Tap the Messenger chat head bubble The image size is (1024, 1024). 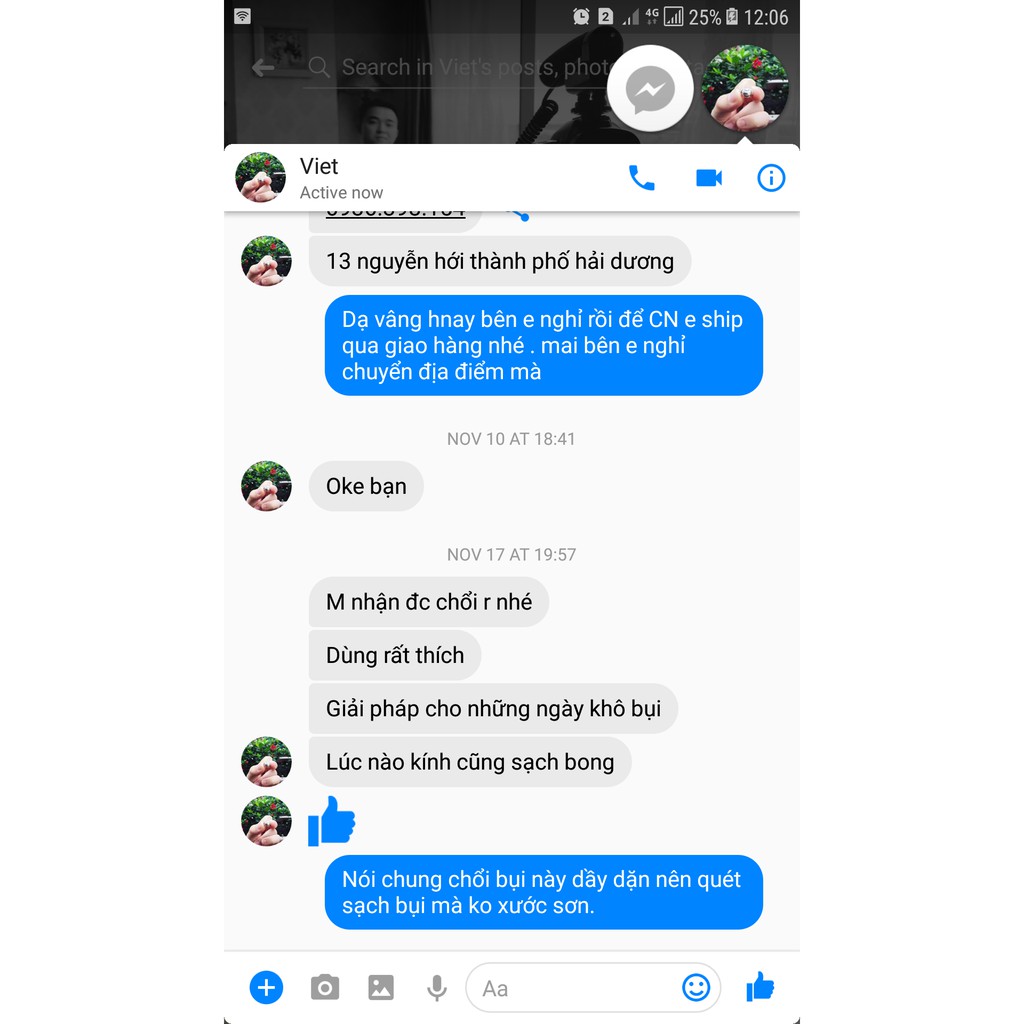(x=650, y=89)
